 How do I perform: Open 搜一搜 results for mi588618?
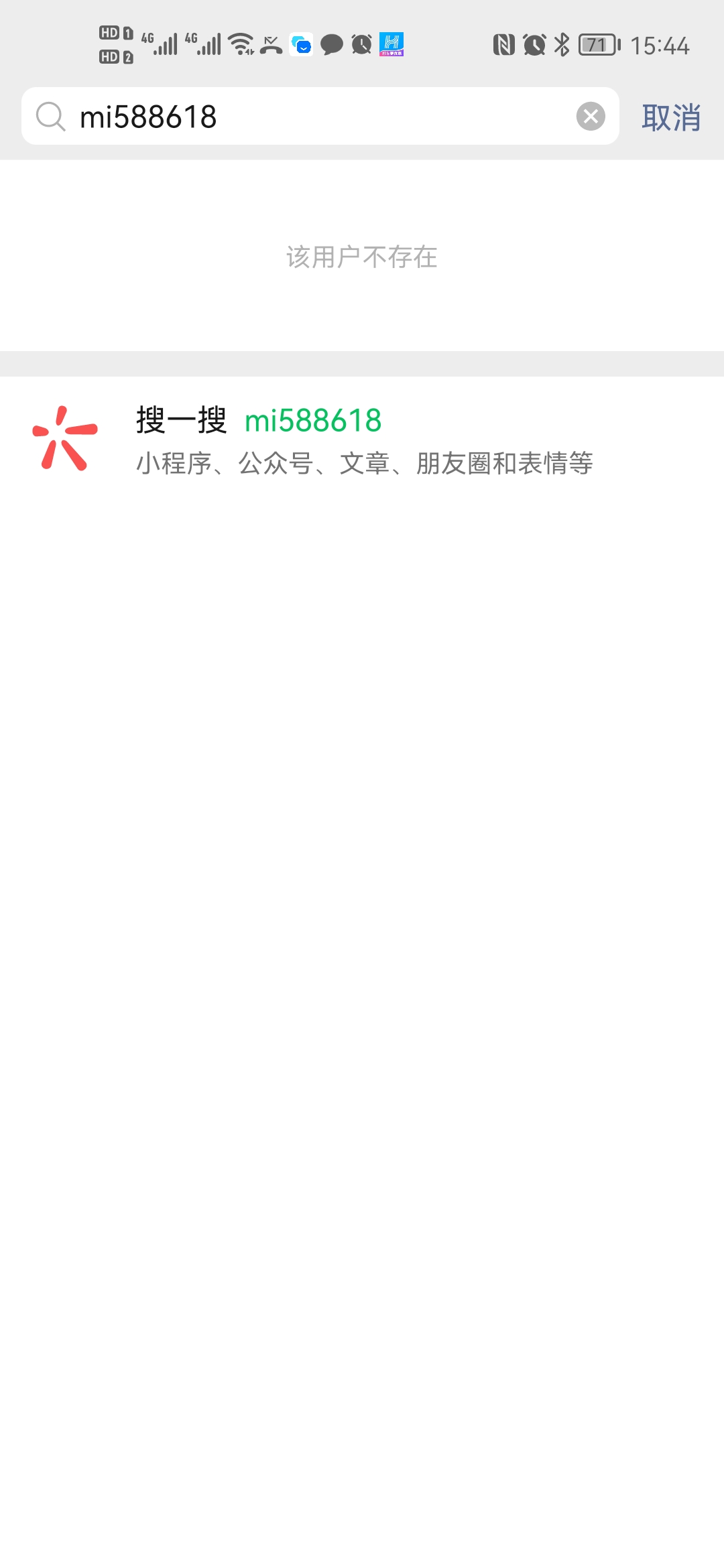click(x=362, y=440)
